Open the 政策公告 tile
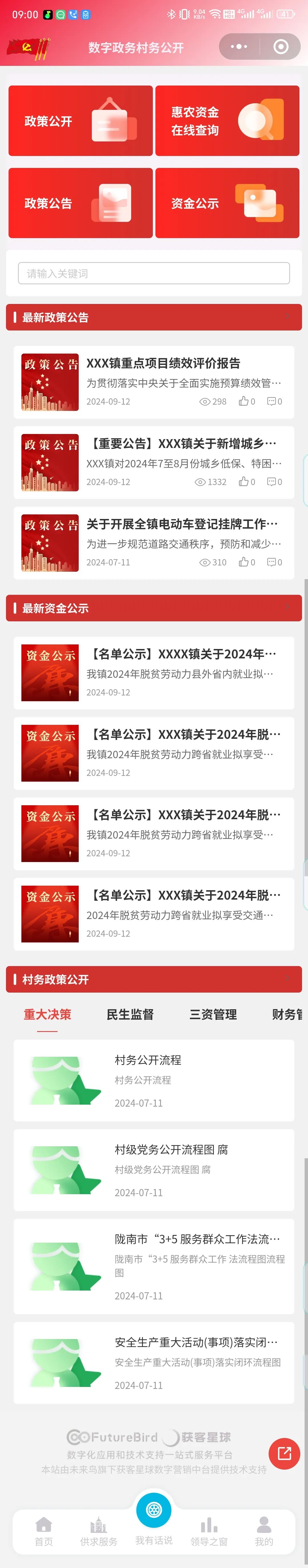 (x=80, y=203)
